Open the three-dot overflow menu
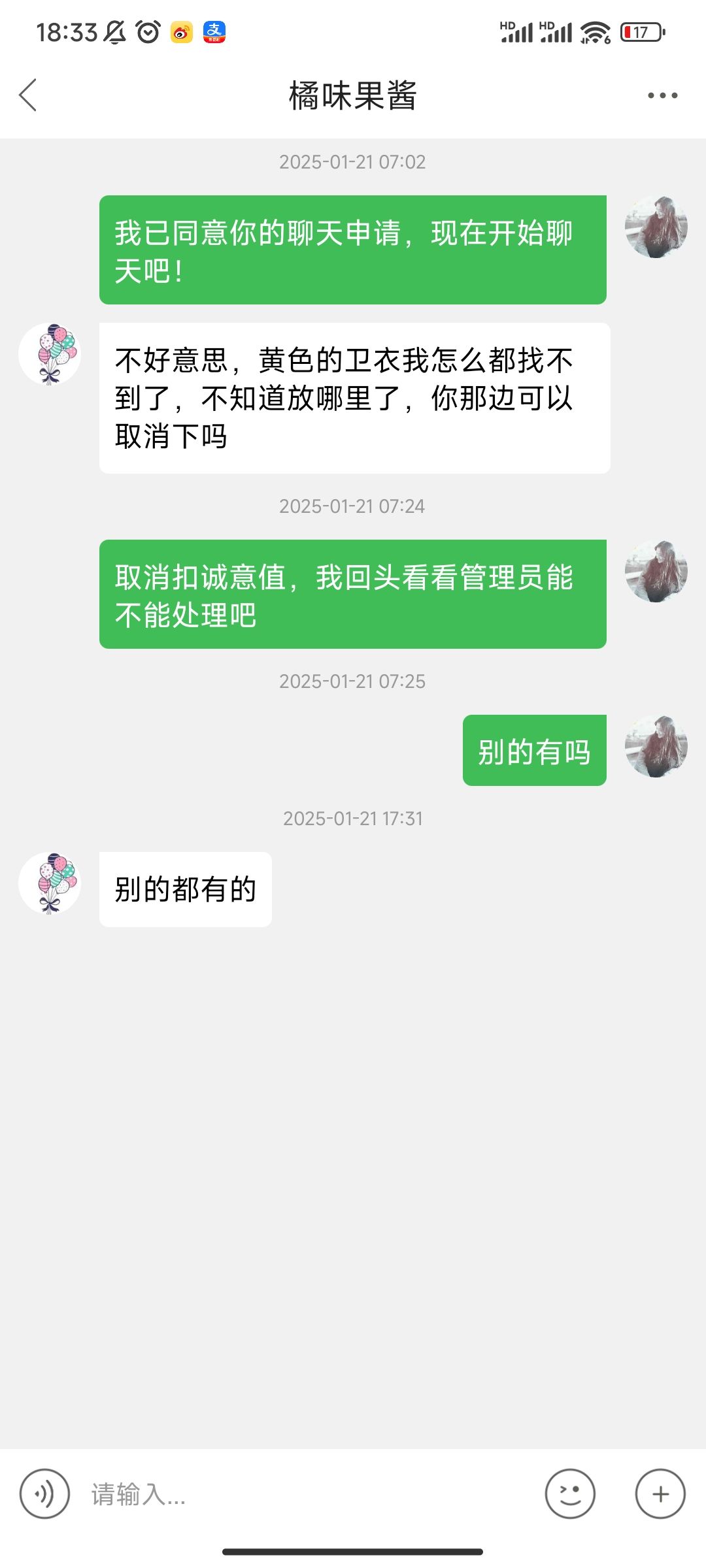Screen dimensions: 706x1568 [x=662, y=95]
